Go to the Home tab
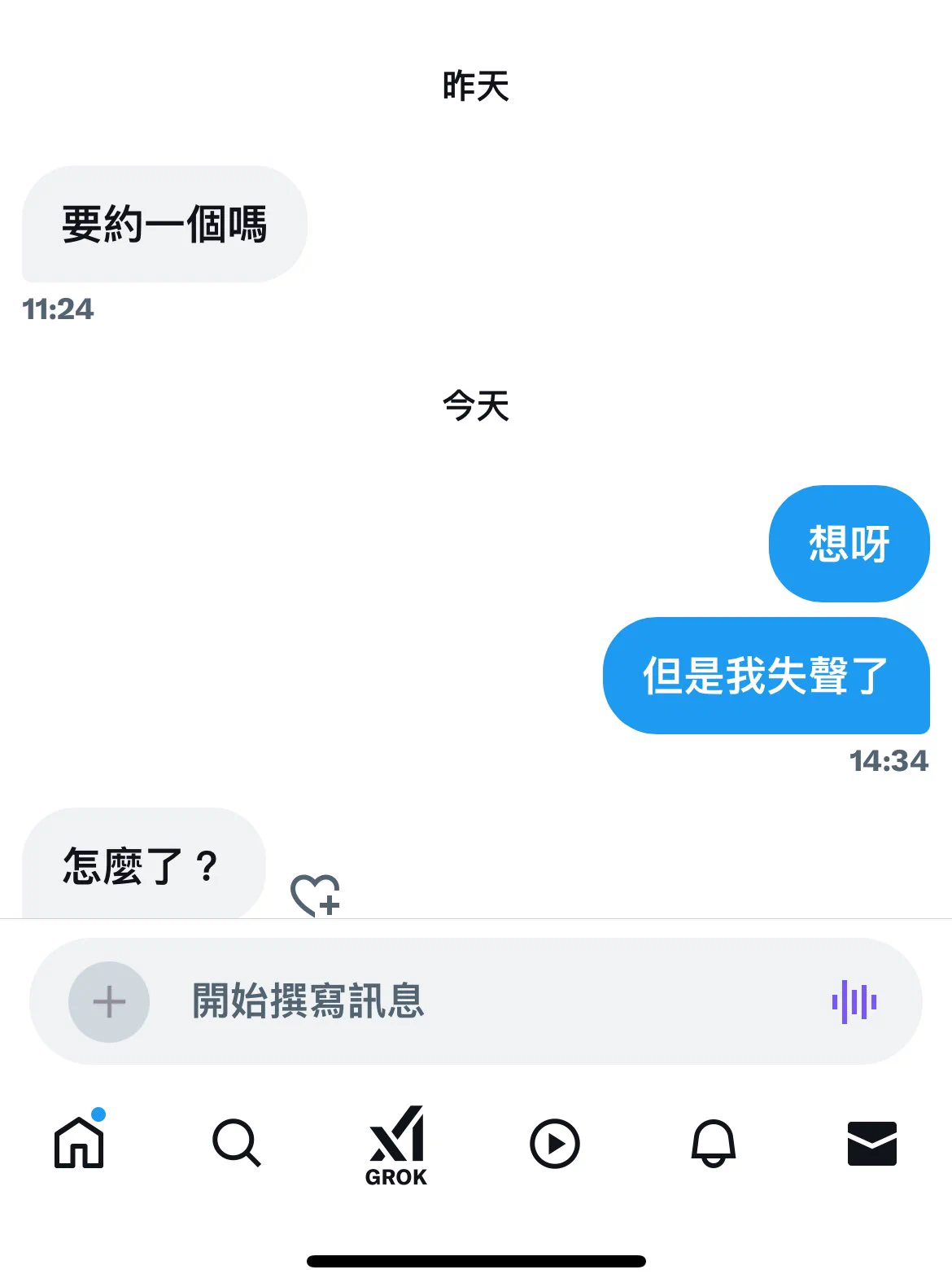Image resolution: width=952 pixels, height=1287 pixels. (79, 1143)
